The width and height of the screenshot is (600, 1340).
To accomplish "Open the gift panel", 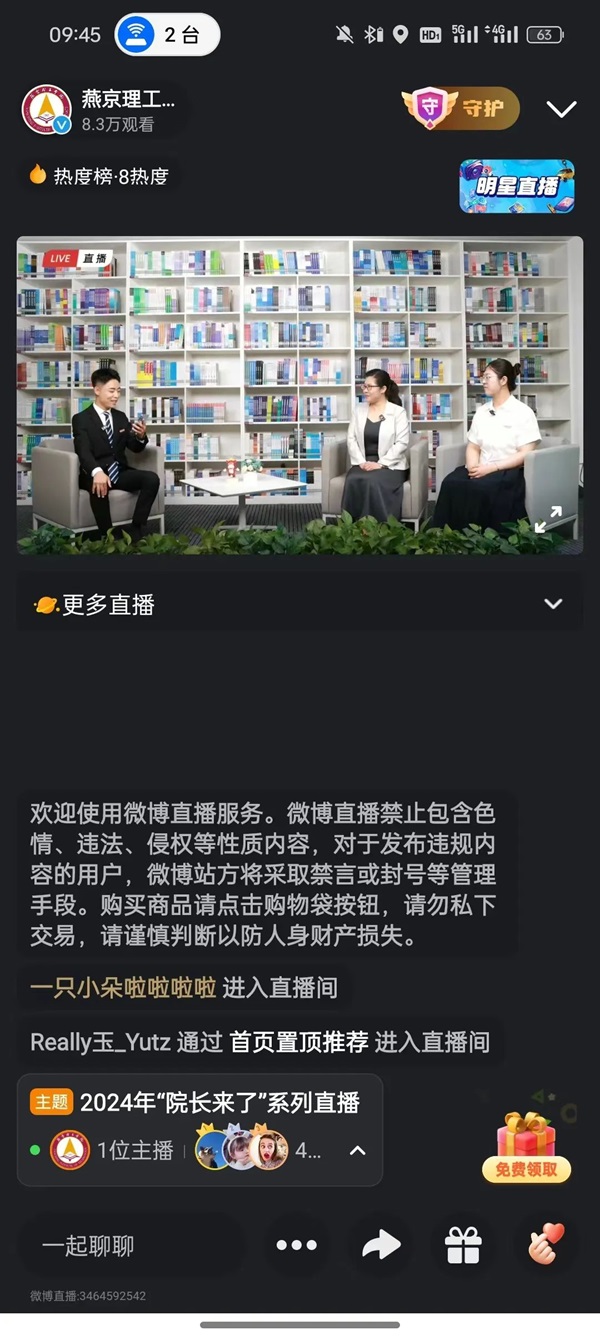I will (463, 1246).
